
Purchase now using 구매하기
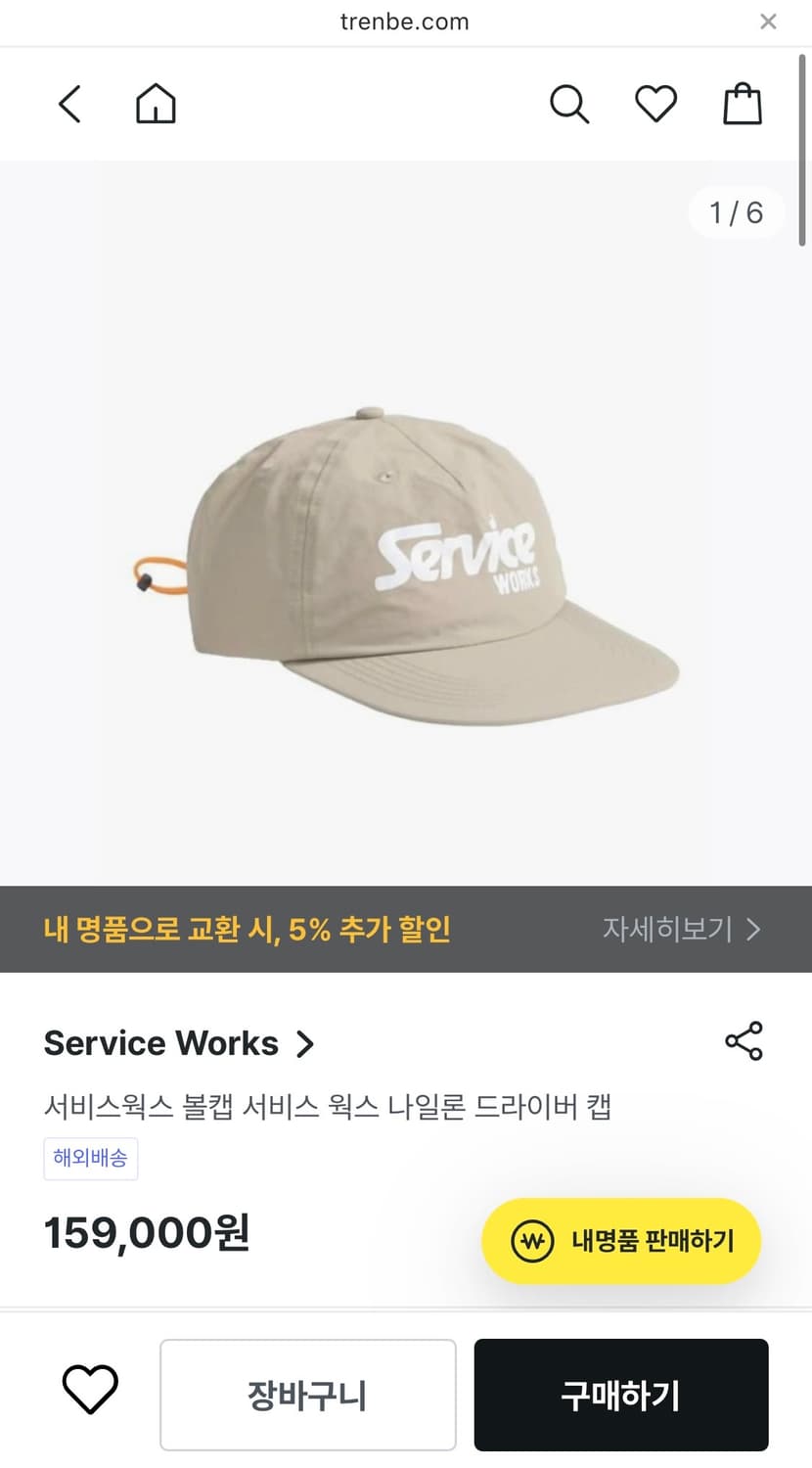[x=620, y=1394]
